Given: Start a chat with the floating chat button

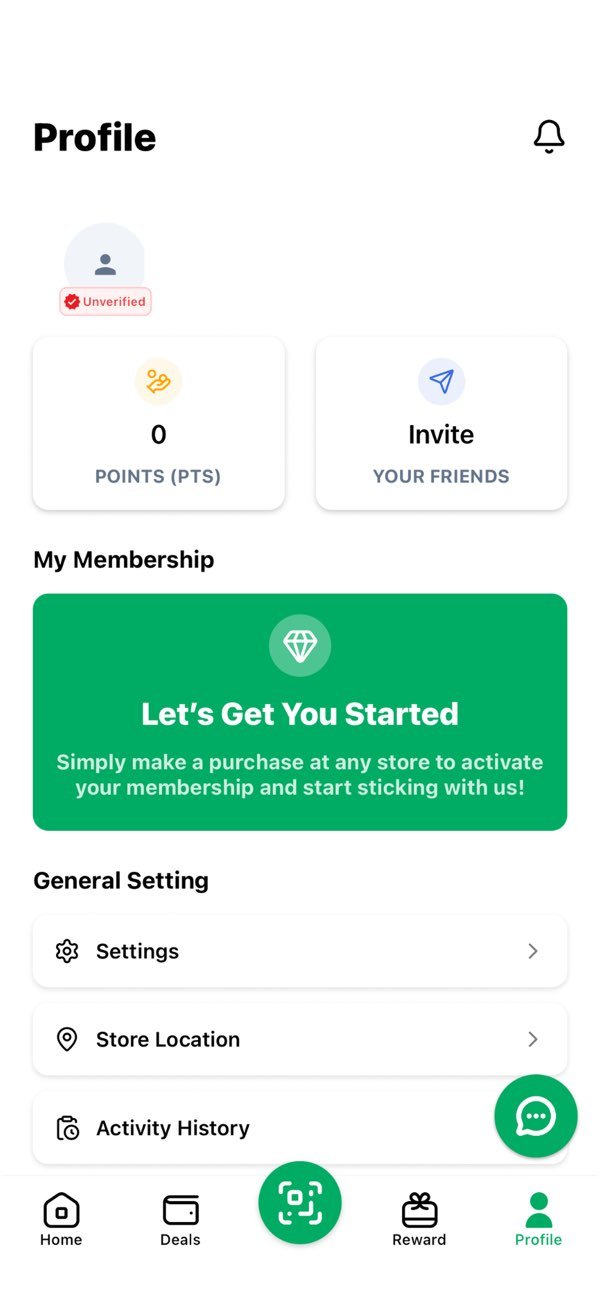Looking at the screenshot, I should click(x=536, y=1116).
